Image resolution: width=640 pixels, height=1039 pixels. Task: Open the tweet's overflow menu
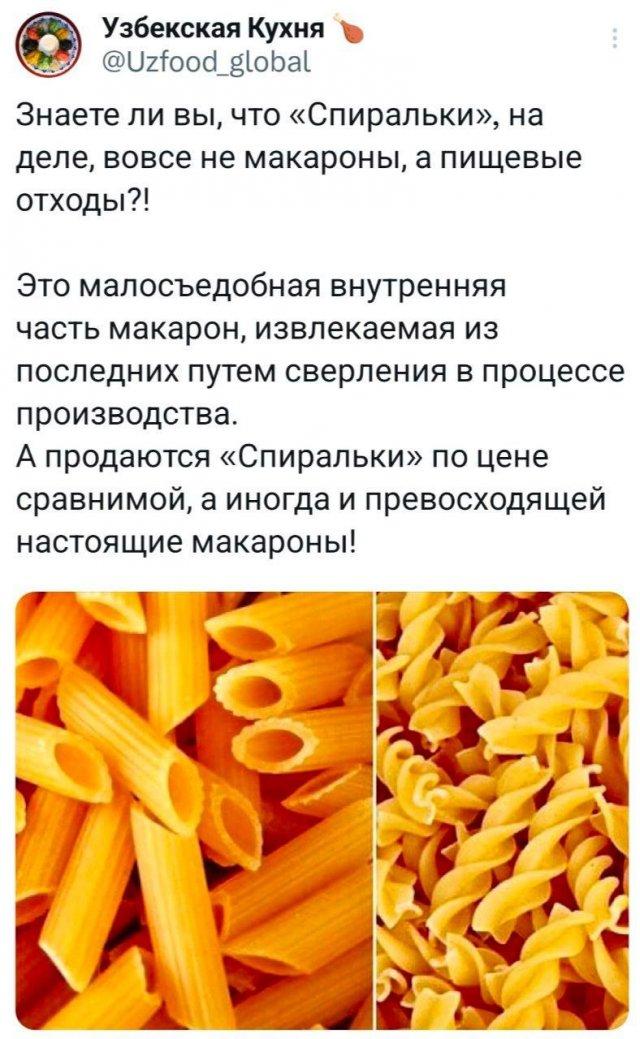tap(611, 40)
